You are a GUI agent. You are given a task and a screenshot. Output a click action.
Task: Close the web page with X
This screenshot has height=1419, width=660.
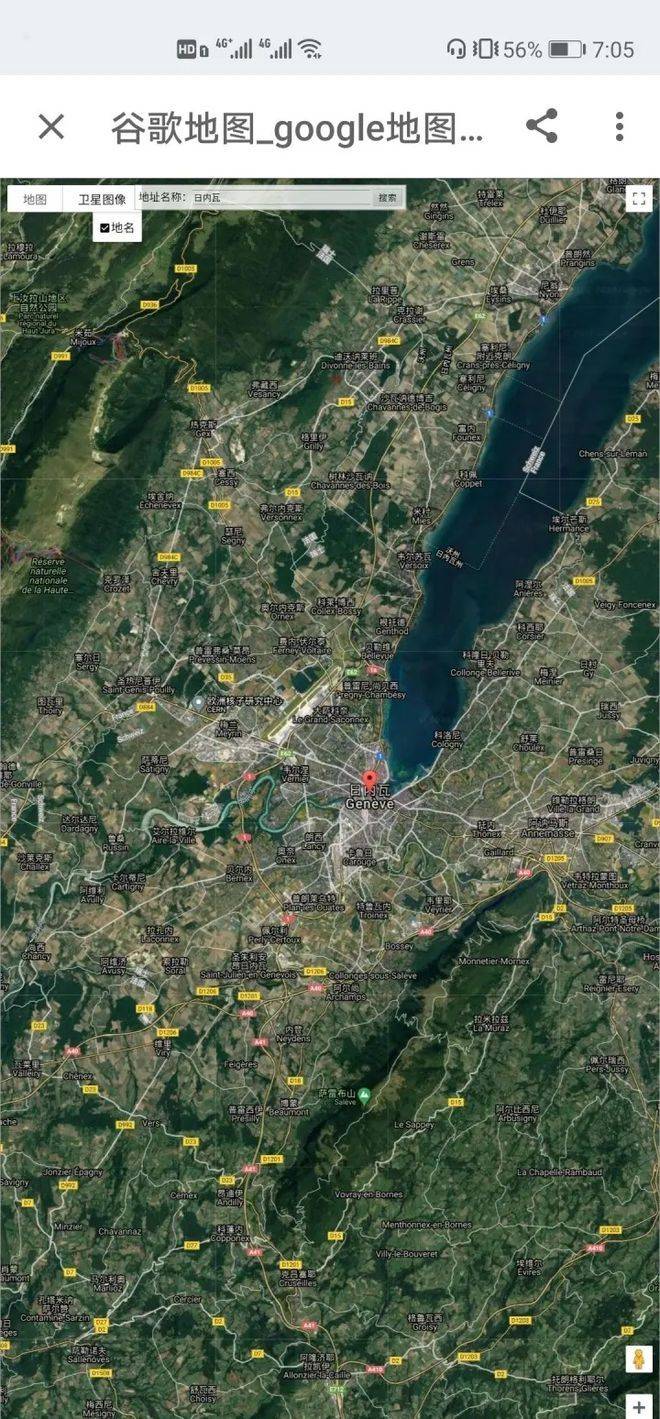tap(51, 127)
